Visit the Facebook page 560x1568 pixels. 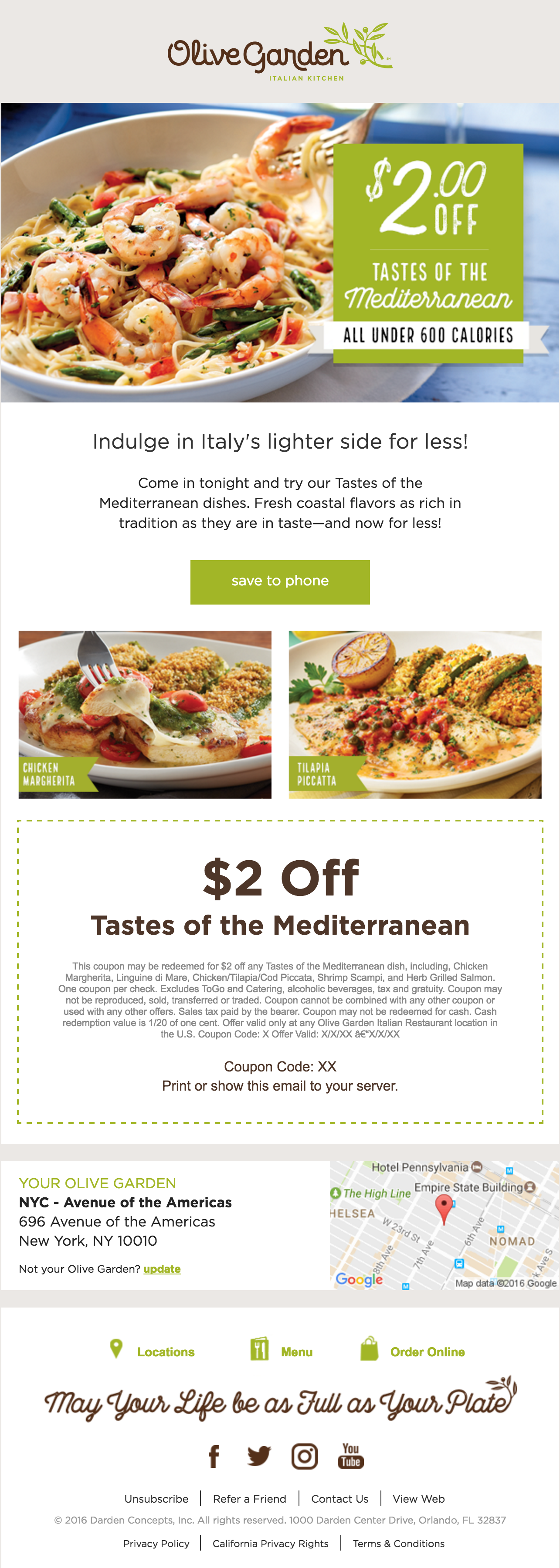click(x=213, y=1456)
